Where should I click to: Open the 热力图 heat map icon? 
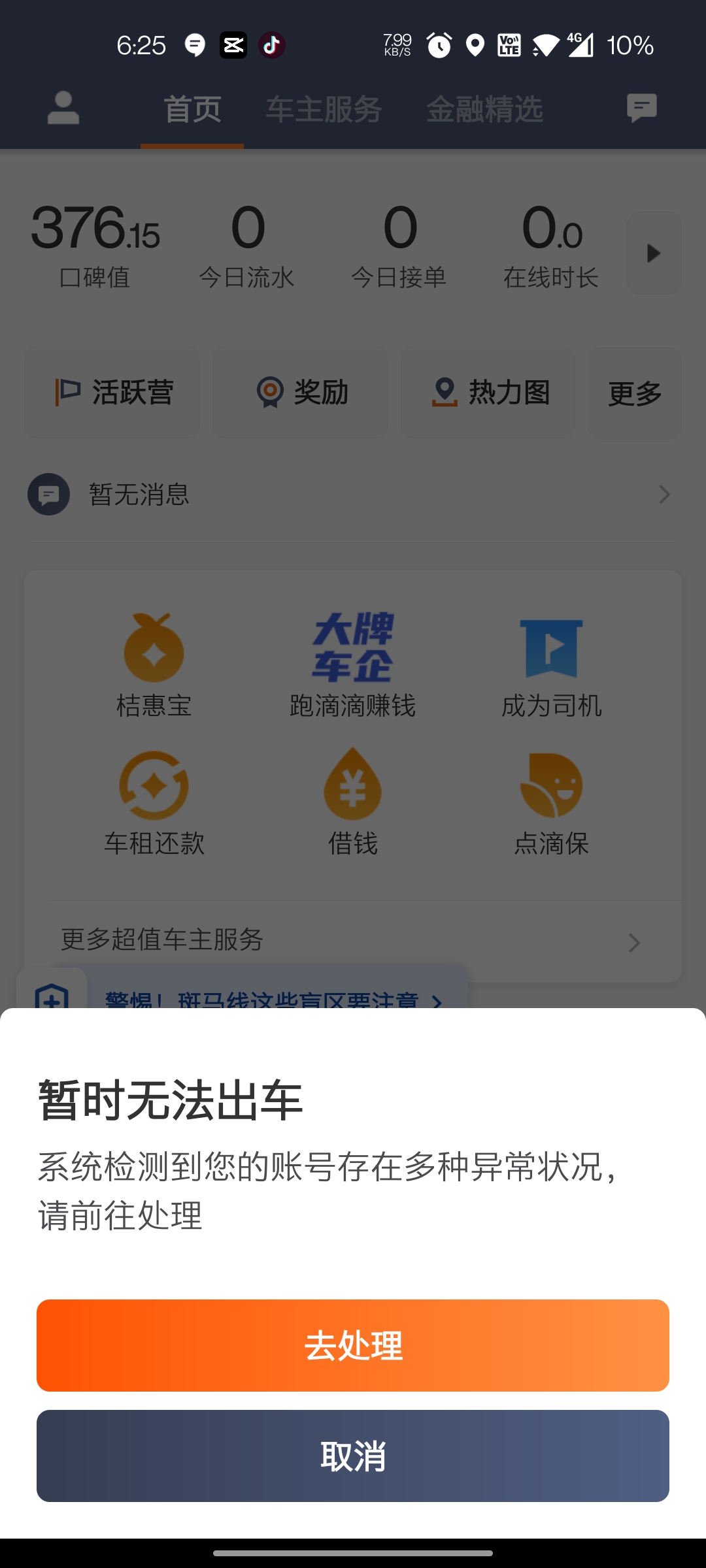[x=445, y=391]
